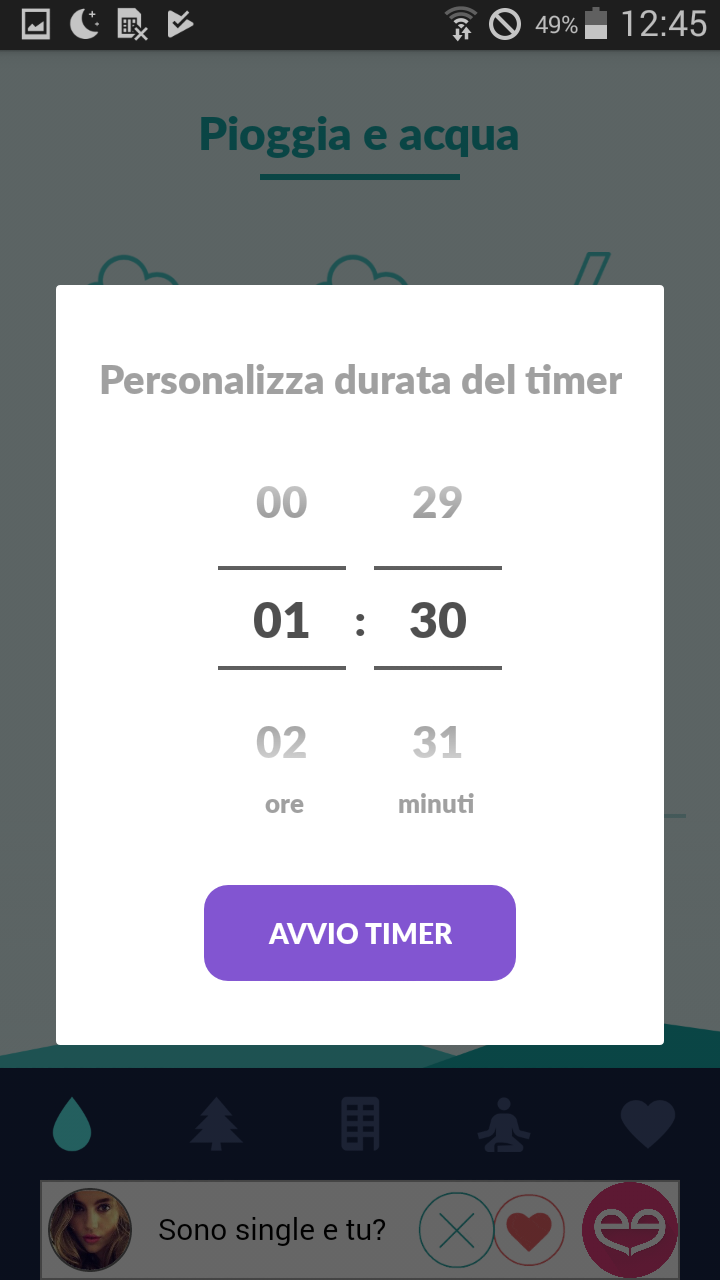
Task: Like the ad with the heart icon
Action: pos(529,1231)
